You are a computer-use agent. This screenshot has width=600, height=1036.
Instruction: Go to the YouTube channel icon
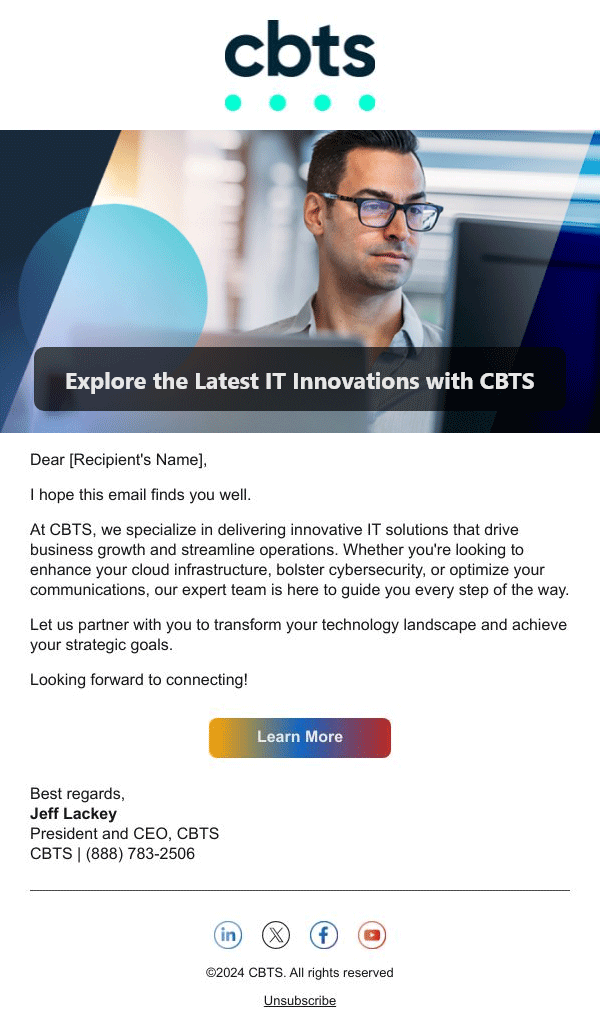point(372,935)
